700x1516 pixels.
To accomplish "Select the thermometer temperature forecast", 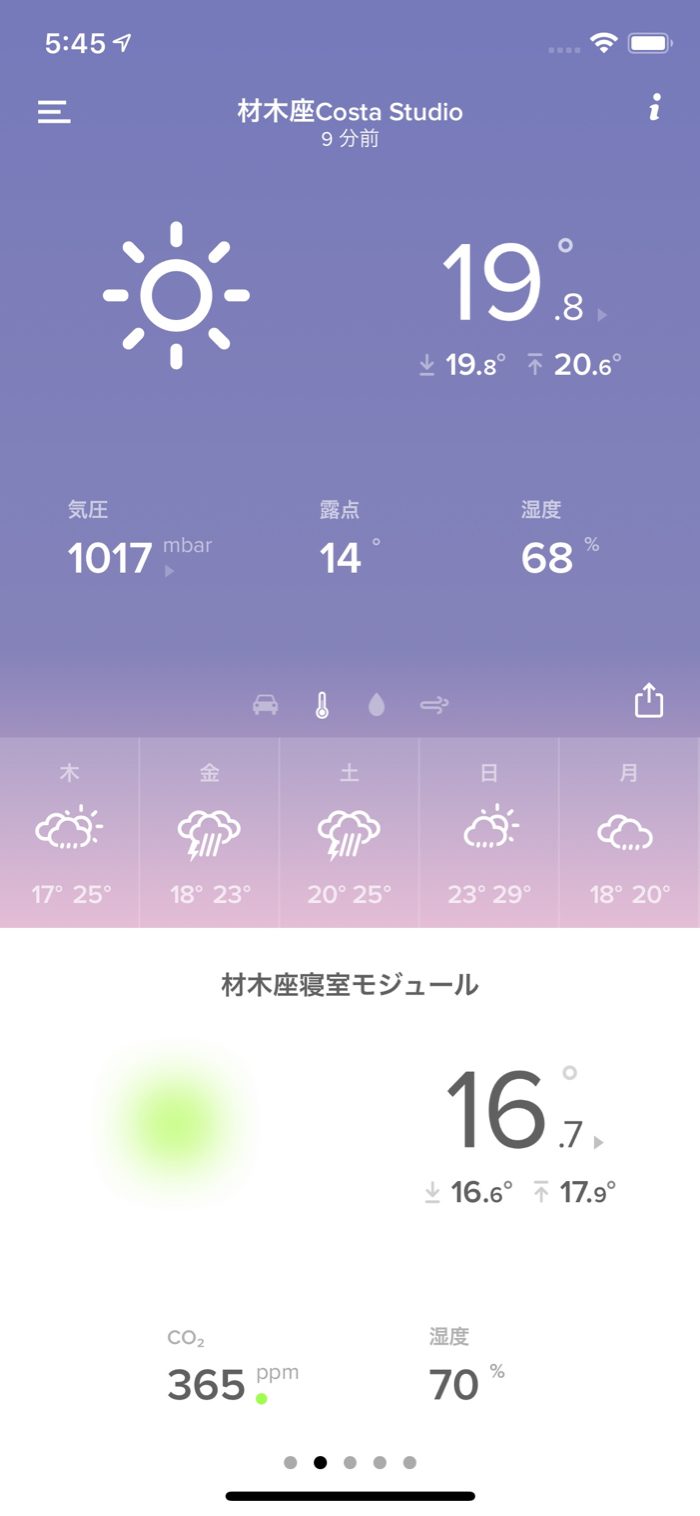I will (x=321, y=705).
